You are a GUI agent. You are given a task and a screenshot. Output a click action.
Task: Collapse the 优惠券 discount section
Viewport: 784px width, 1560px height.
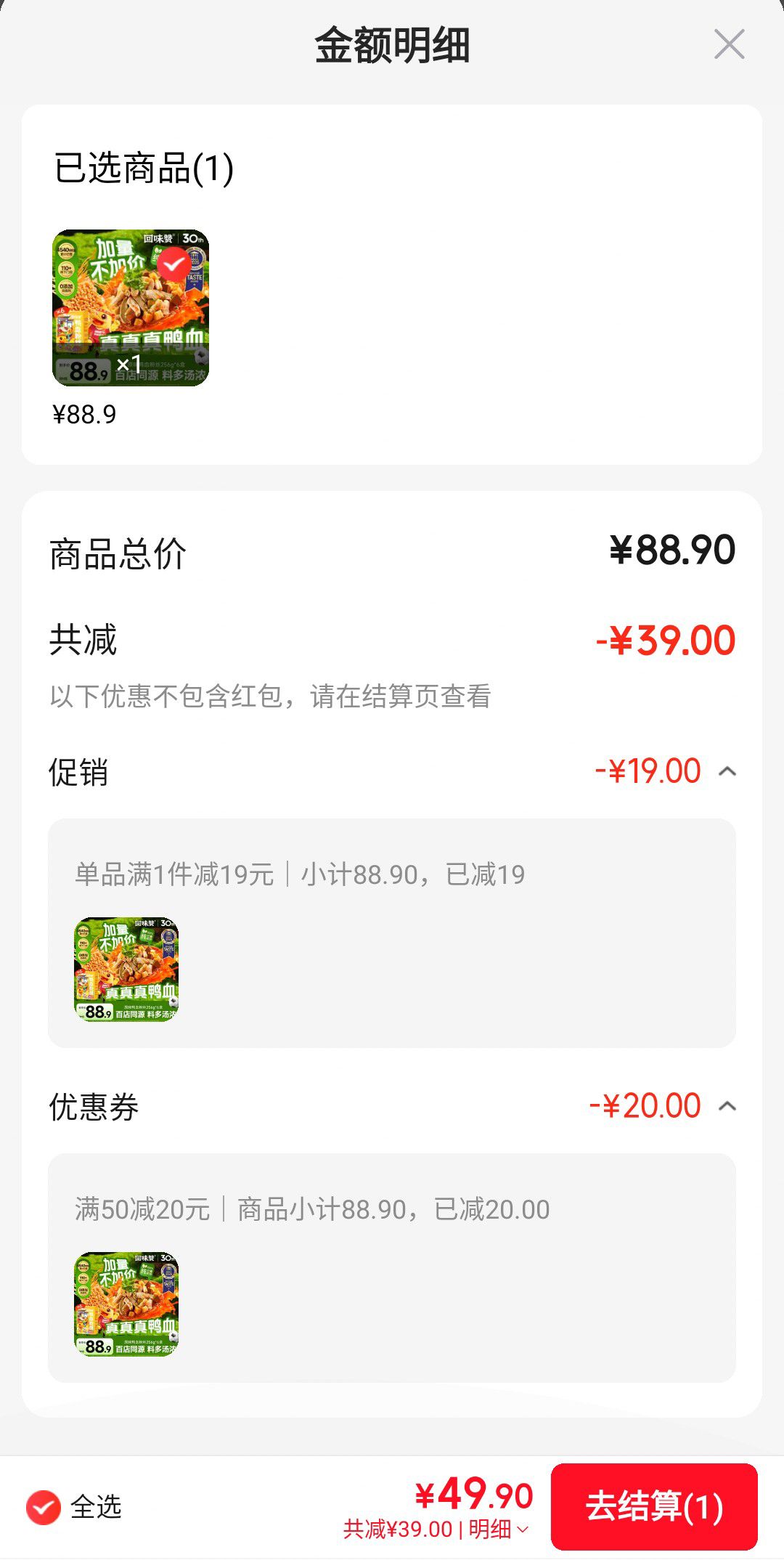[727, 1106]
